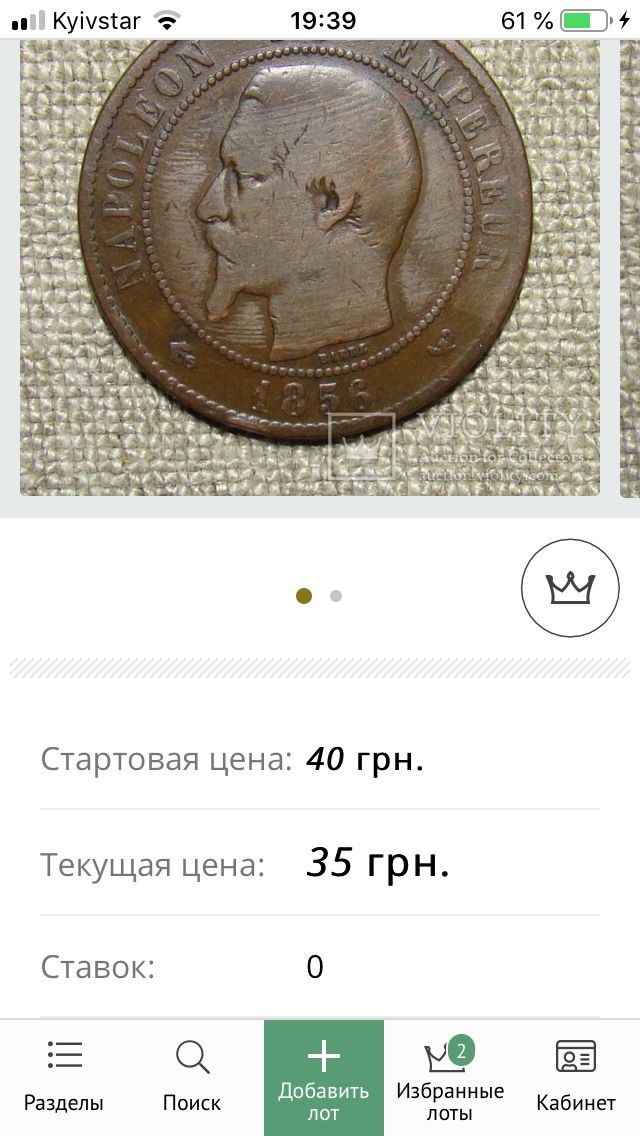
Task: Select the second photo page dot
Action: click(x=336, y=596)
